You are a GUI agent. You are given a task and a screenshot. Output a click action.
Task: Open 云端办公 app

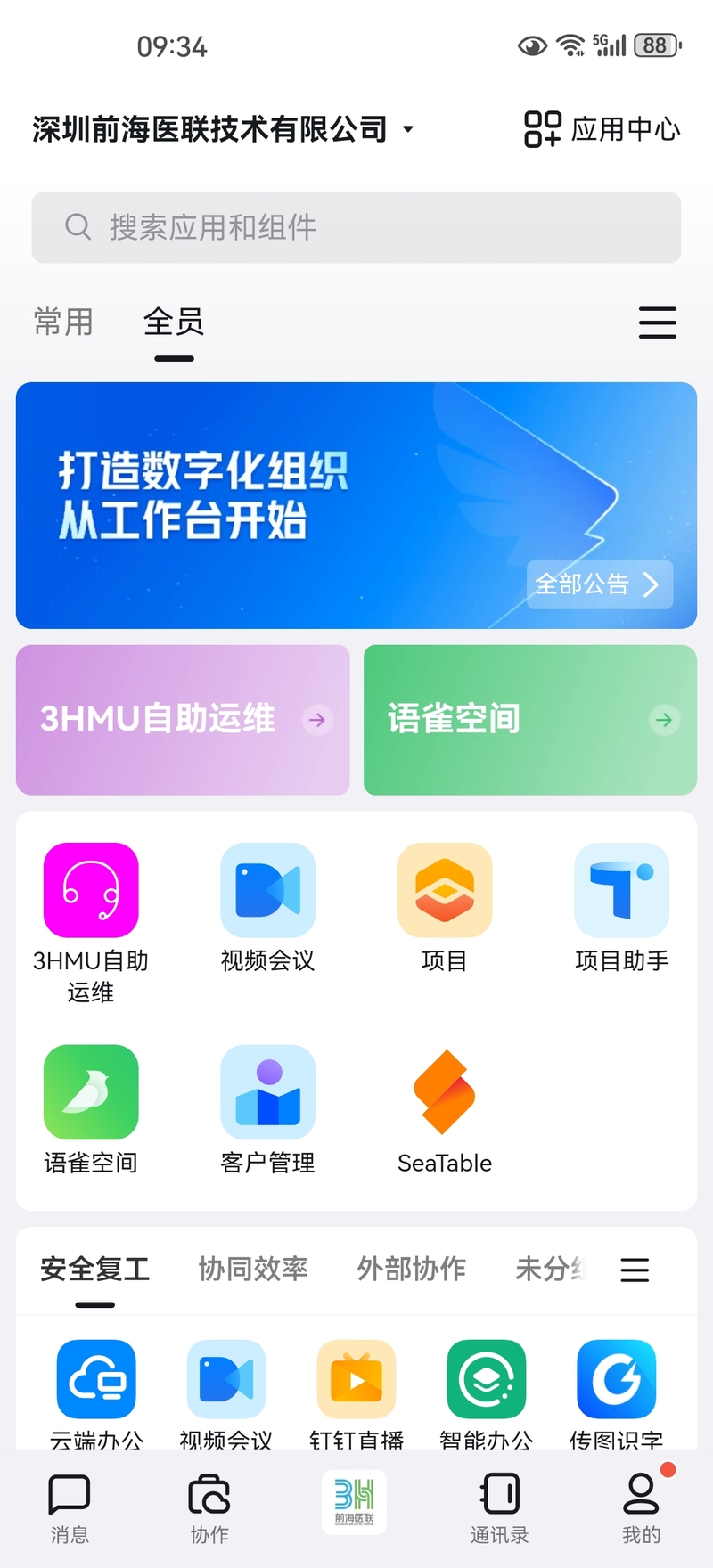click(96, 1379)
